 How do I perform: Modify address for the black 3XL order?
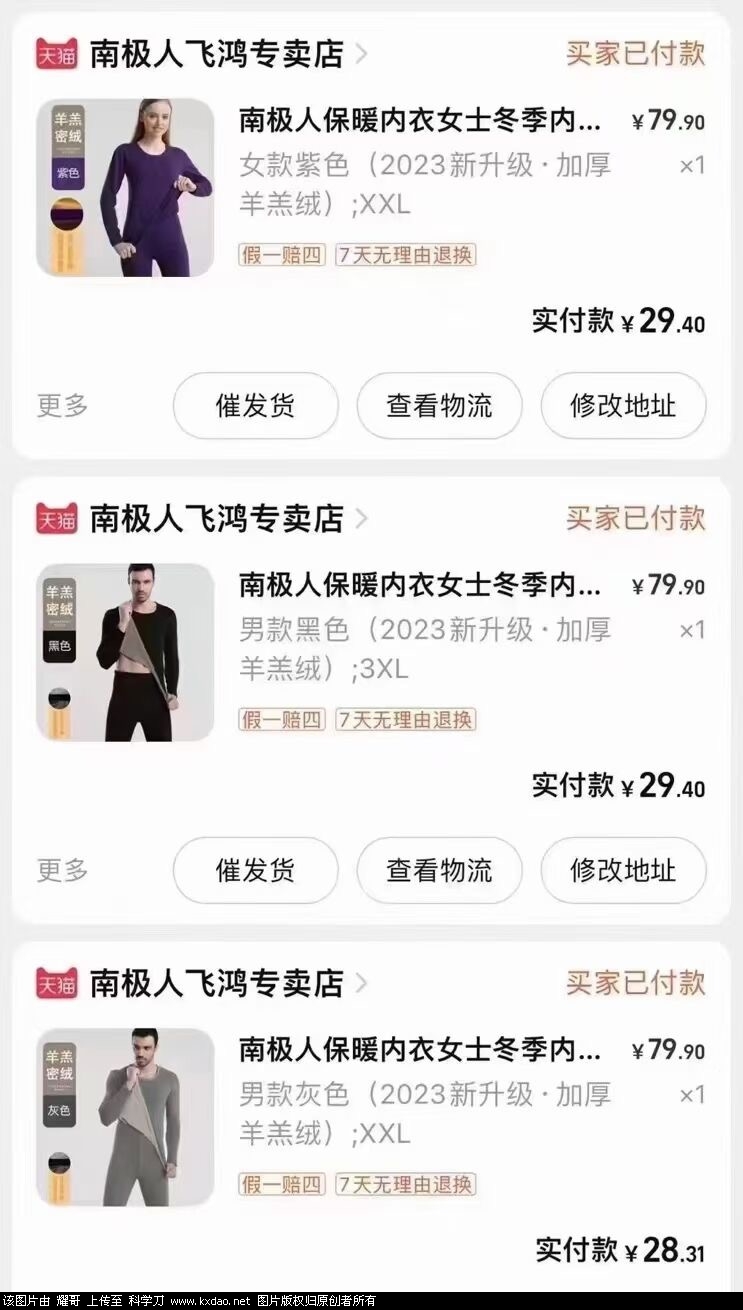pos(623,870)
